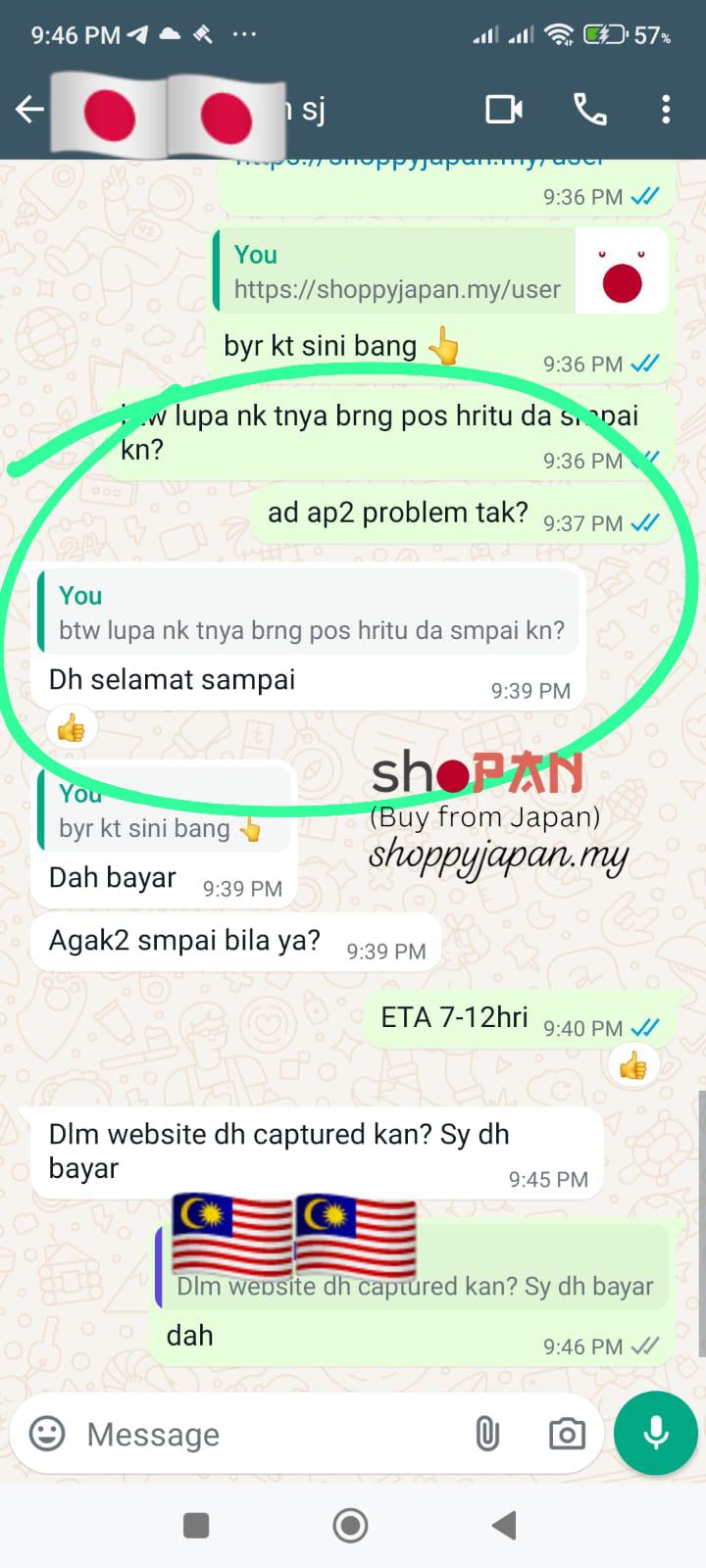Open the shoppyjapan.my/user quoted link message
The image size is (706, 1568).
396,272
